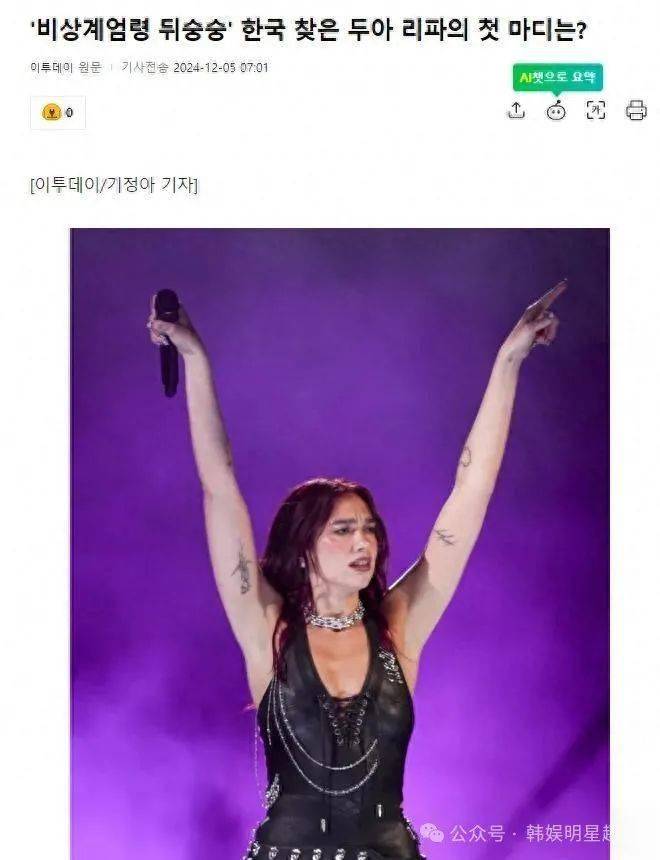Image resolution: width=660 pixels, height=860 pixels.
Task: Open the font size adjustment icon
Action: coord(596,111)
